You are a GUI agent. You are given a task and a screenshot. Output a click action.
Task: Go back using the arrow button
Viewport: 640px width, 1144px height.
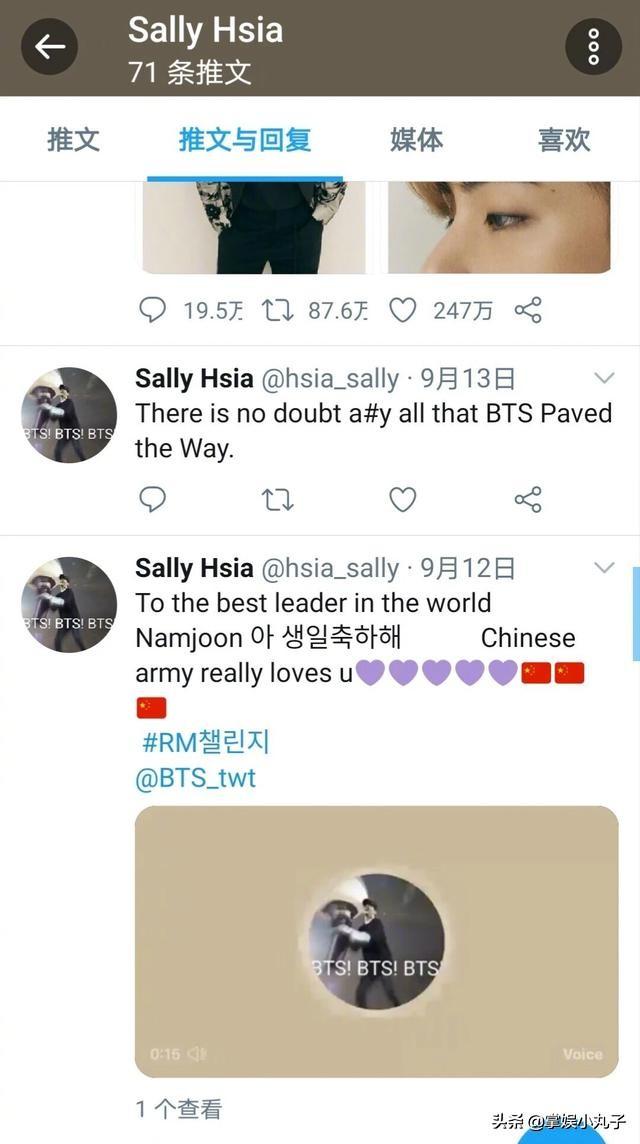coord(50,46)
